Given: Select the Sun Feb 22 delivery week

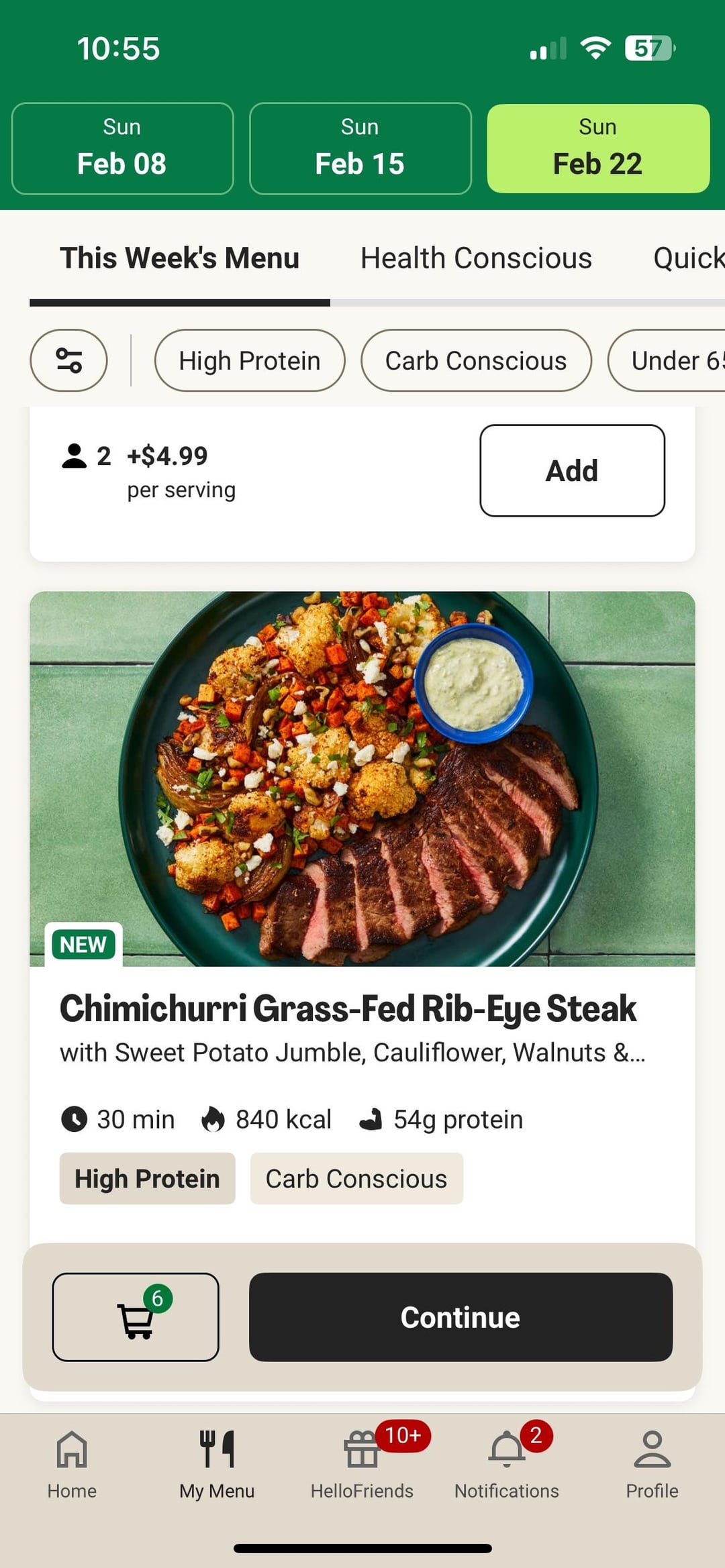Looking at the screenshot, I should (597, 148).
